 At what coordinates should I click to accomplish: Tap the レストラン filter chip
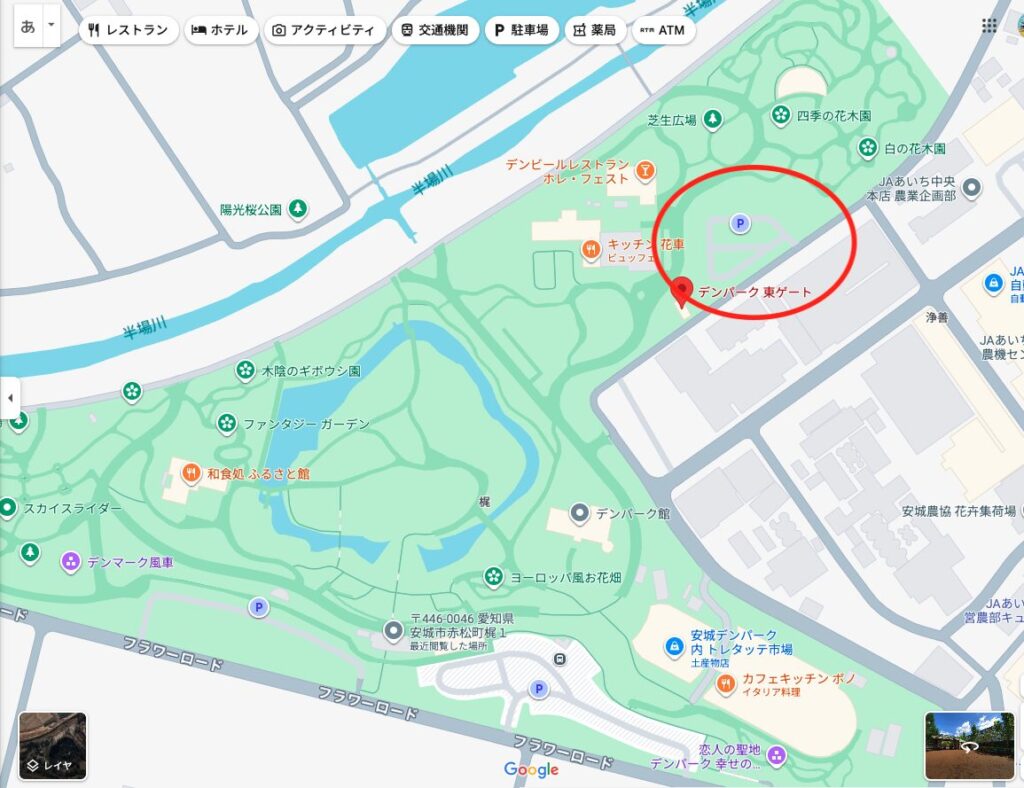(129, 30)
